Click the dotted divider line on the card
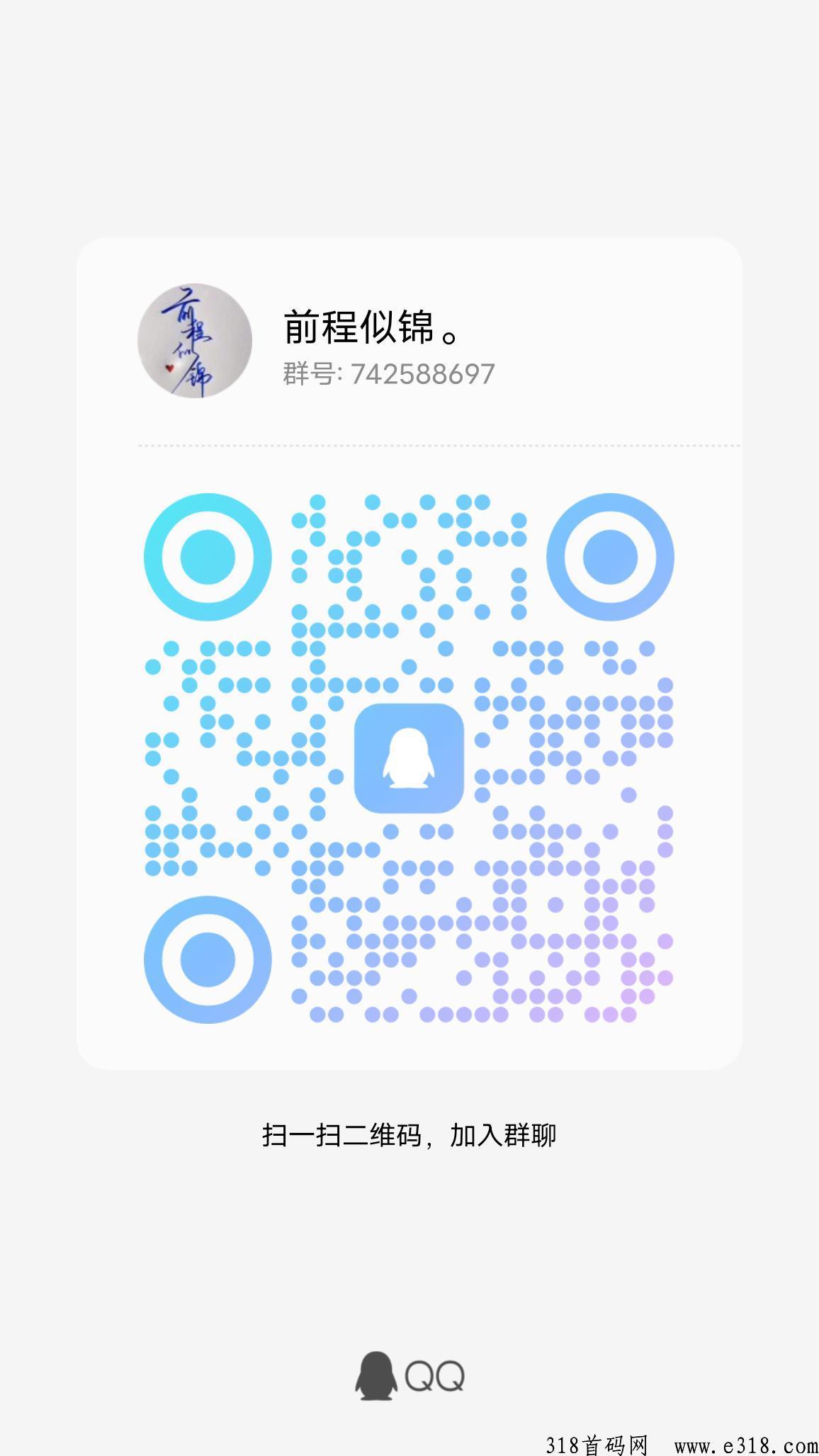 tap(409, 445)
